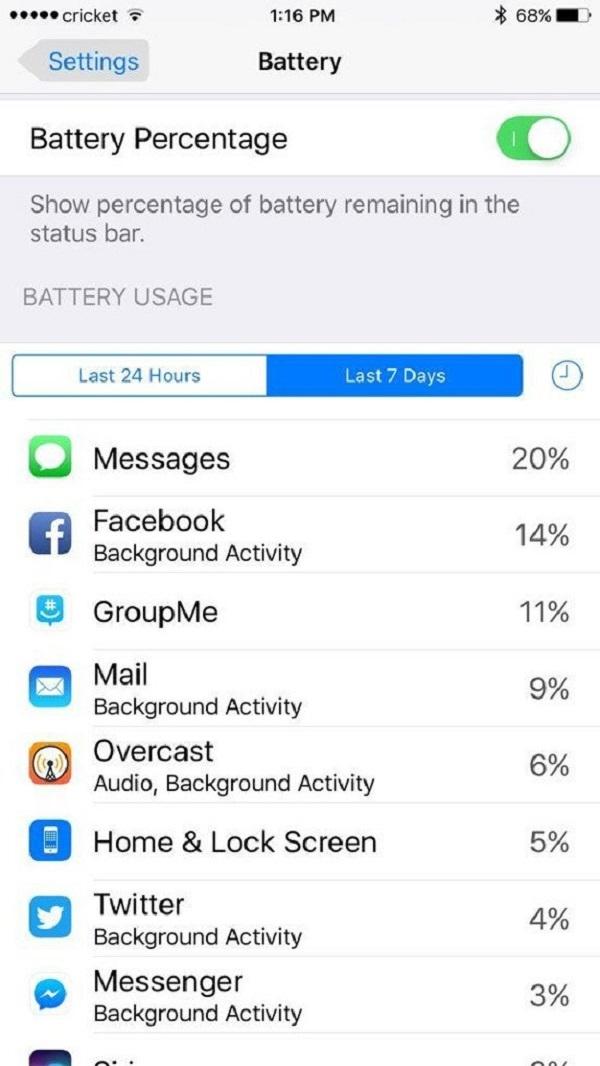This screenshot has height=1066, width=600.
Task: Turn off the Battery Percentage switch
Action: tap(532, 140)
